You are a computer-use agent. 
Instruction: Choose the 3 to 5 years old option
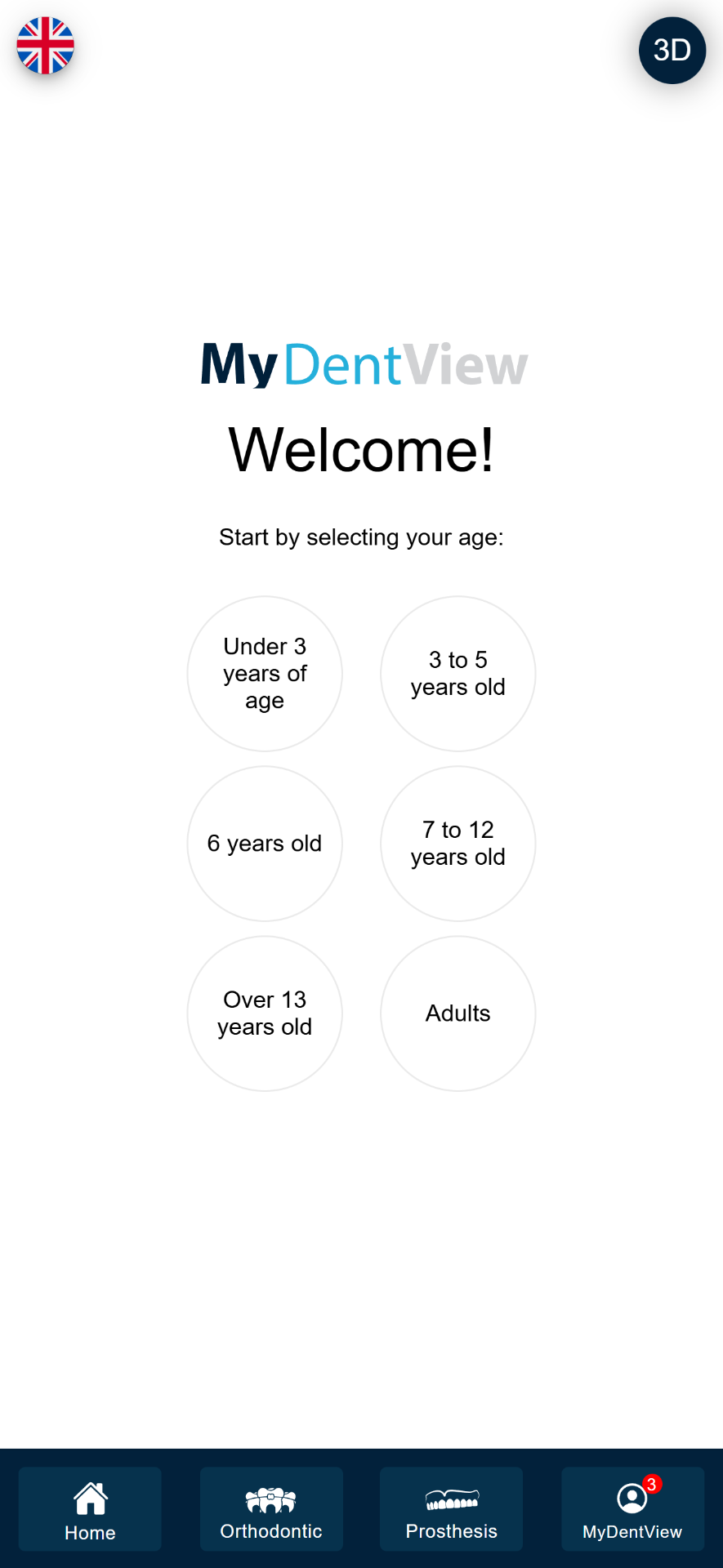[457, 674]
